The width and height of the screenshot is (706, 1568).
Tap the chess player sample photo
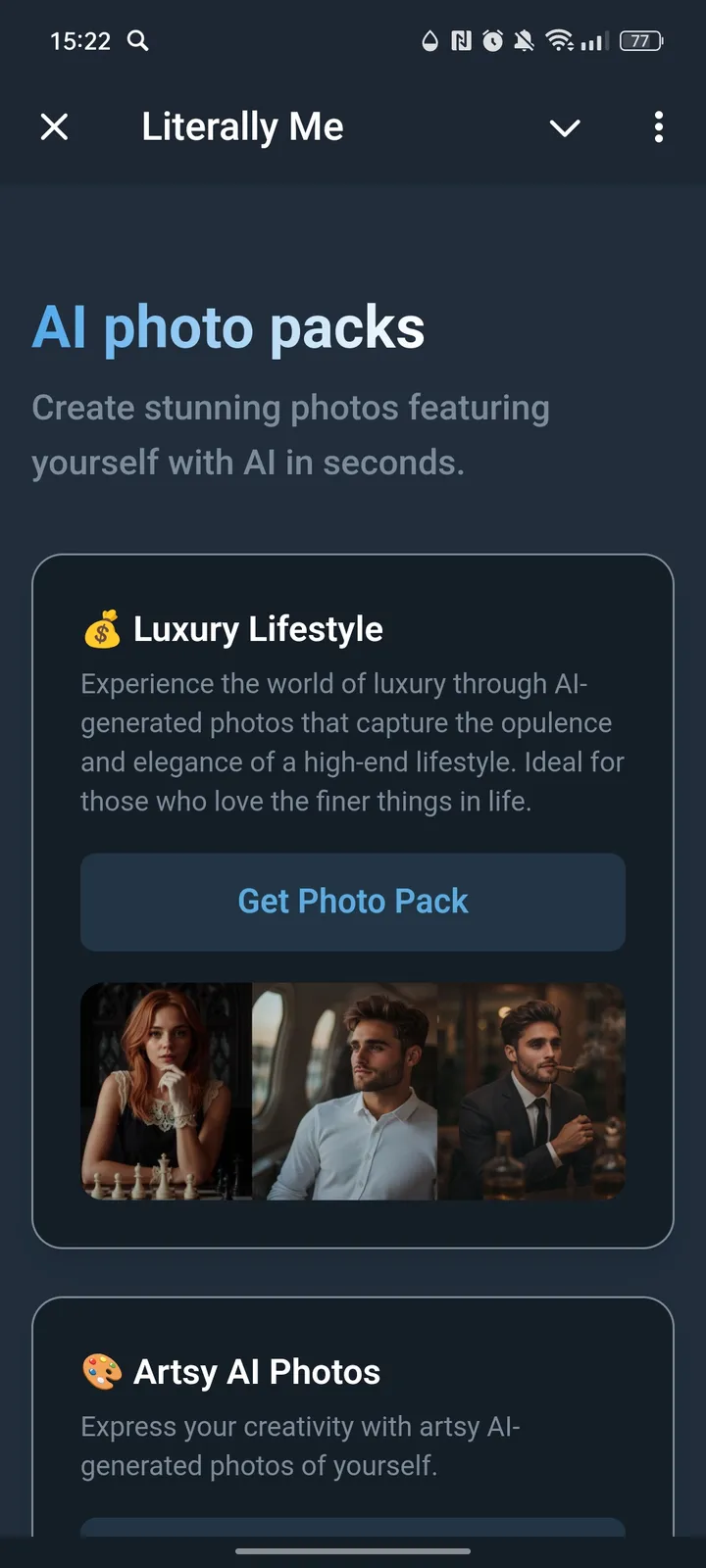167,1091
